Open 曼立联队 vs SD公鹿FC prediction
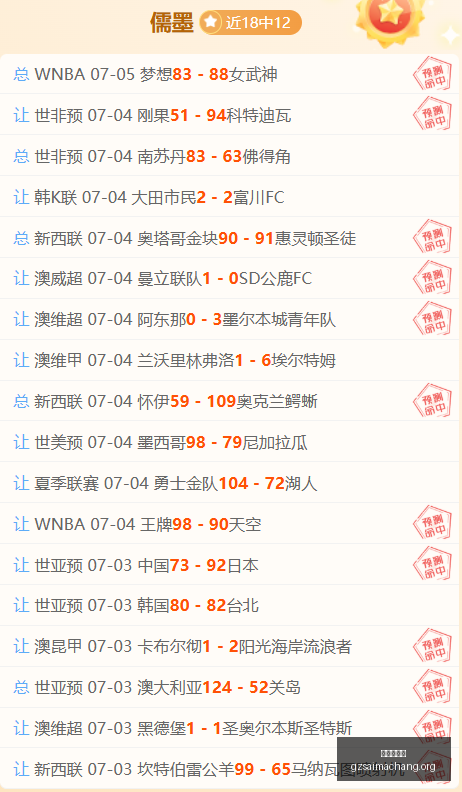This screenshot has height=792, width=462. pyautogui.click(x=230, y=278)
